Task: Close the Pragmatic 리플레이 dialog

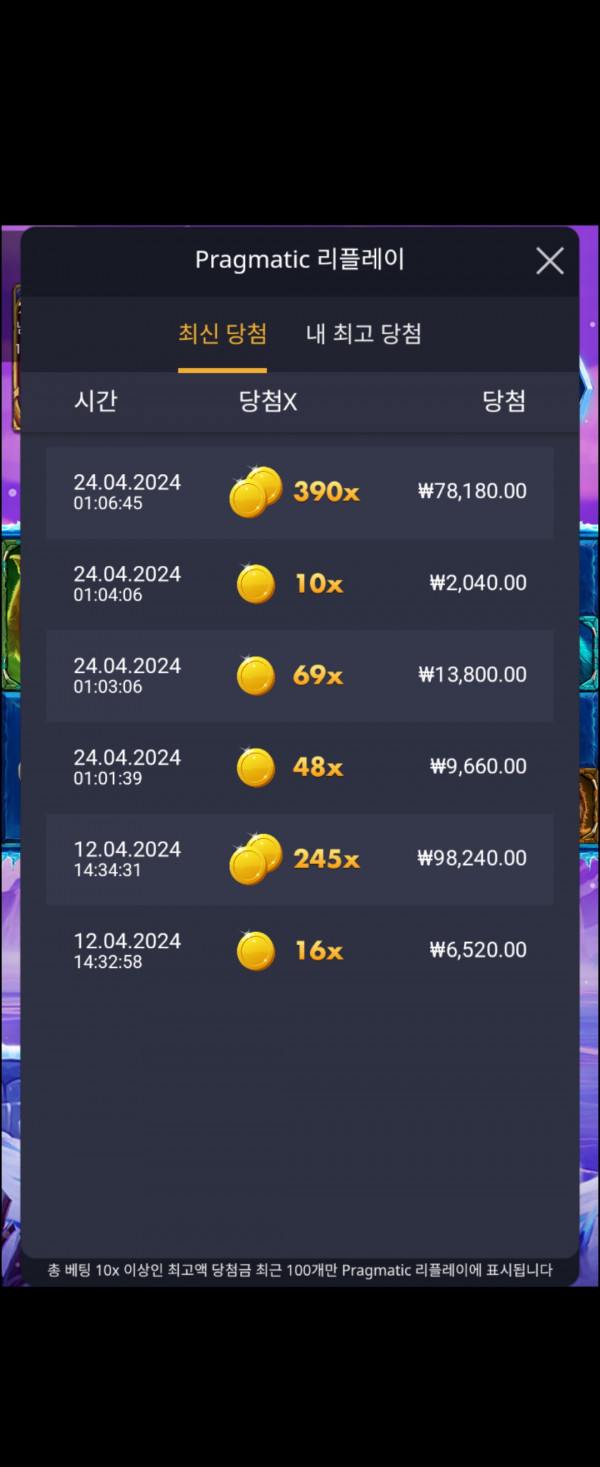Action: pyautogui.click(x=550, y=261)
